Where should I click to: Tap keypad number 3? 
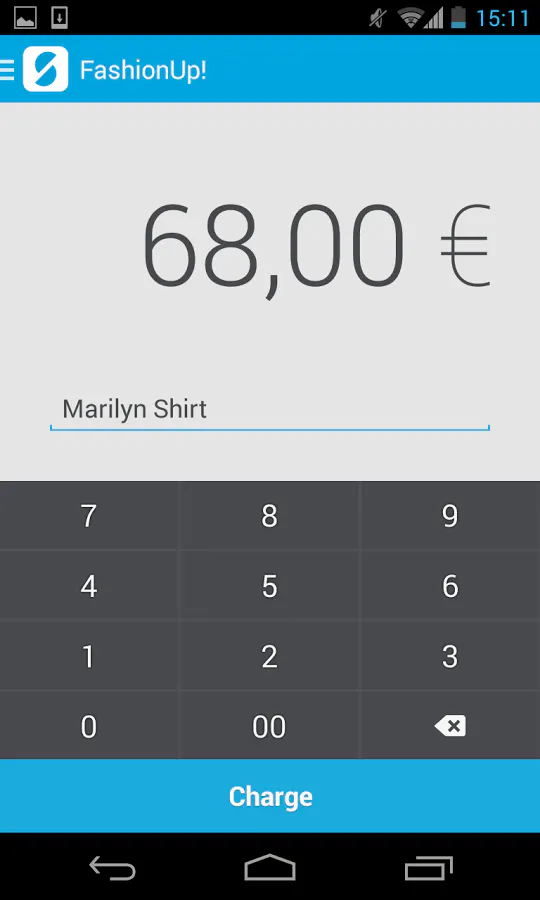coord(450,655)
